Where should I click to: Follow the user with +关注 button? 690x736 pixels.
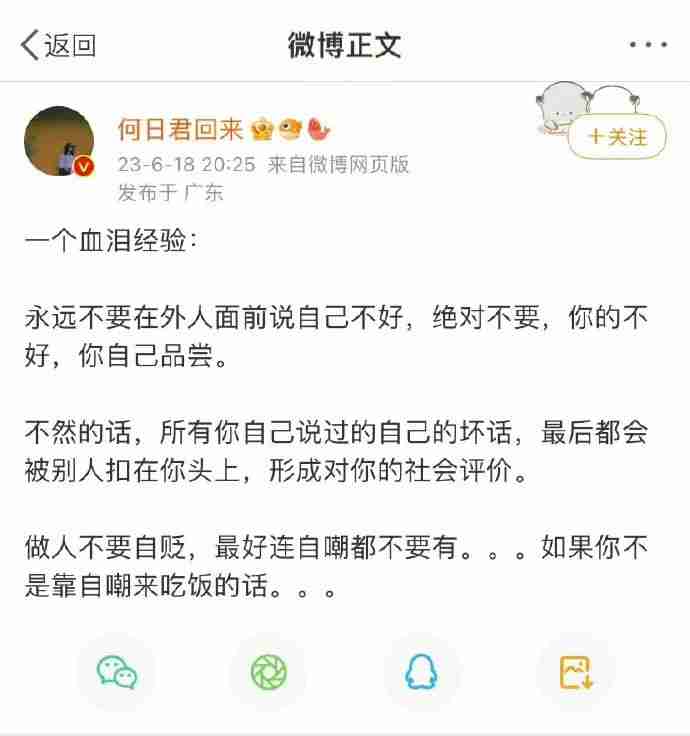pyautogui.click(x=617, y=137)
